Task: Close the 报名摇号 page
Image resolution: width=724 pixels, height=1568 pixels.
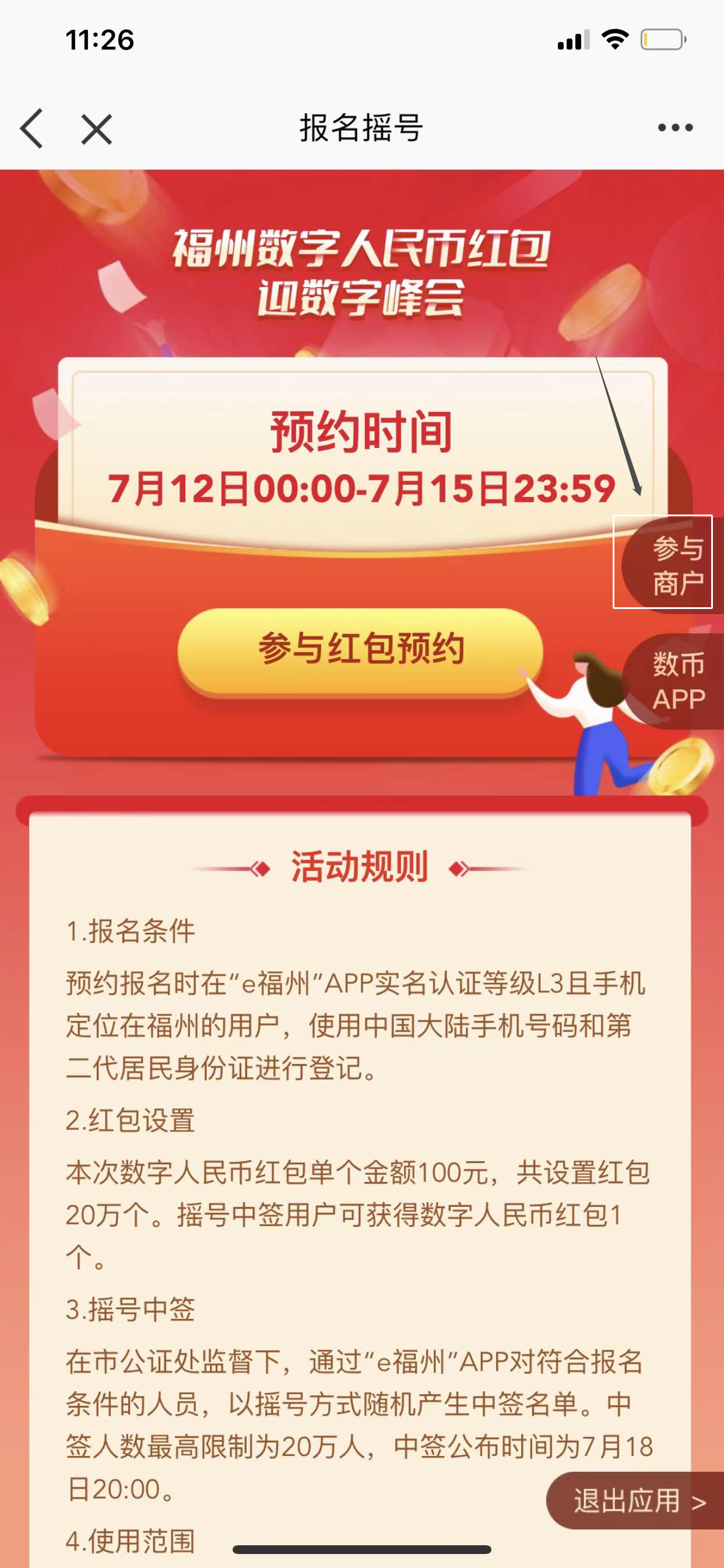Action: pos(97,129)
